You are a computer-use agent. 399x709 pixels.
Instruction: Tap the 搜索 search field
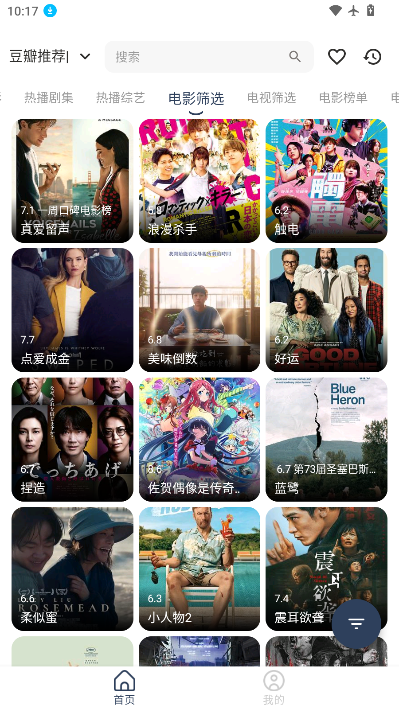click(209, 57)
